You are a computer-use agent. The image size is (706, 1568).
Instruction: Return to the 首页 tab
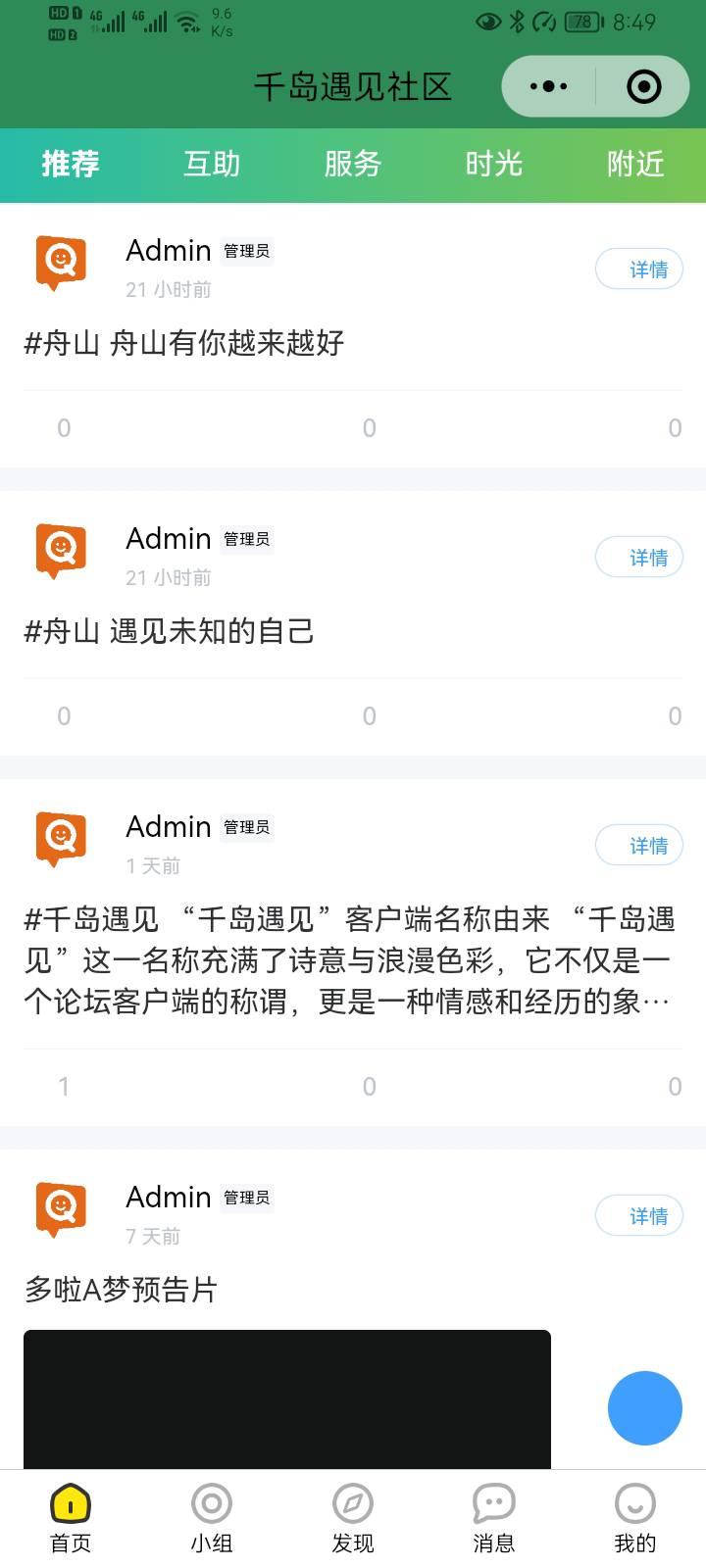[x=71, y=1517]
